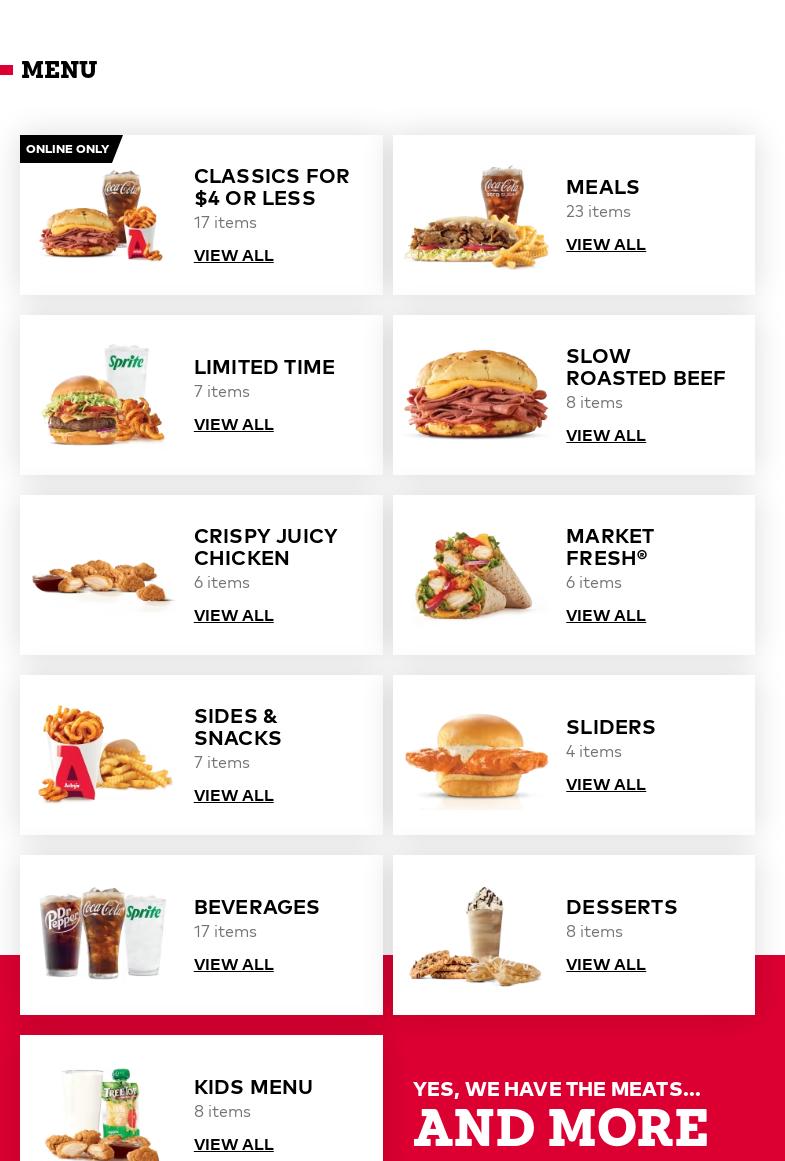785x1161 pixels.
Task: View all Beverages
Action: click(x=233, y=965)
